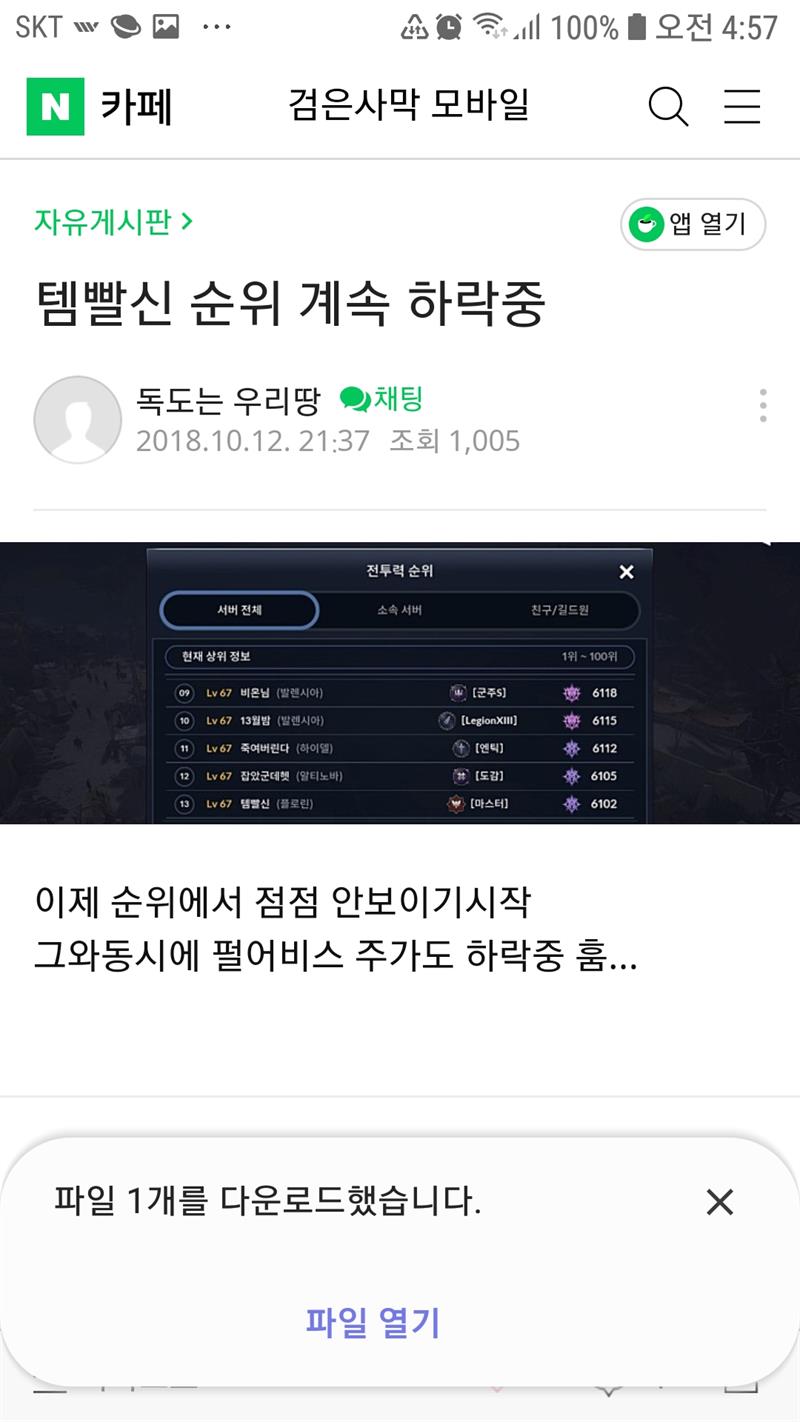Open the author's profile avatar
The width and height of the screenshot is (800, 1422).
[77, 419]
